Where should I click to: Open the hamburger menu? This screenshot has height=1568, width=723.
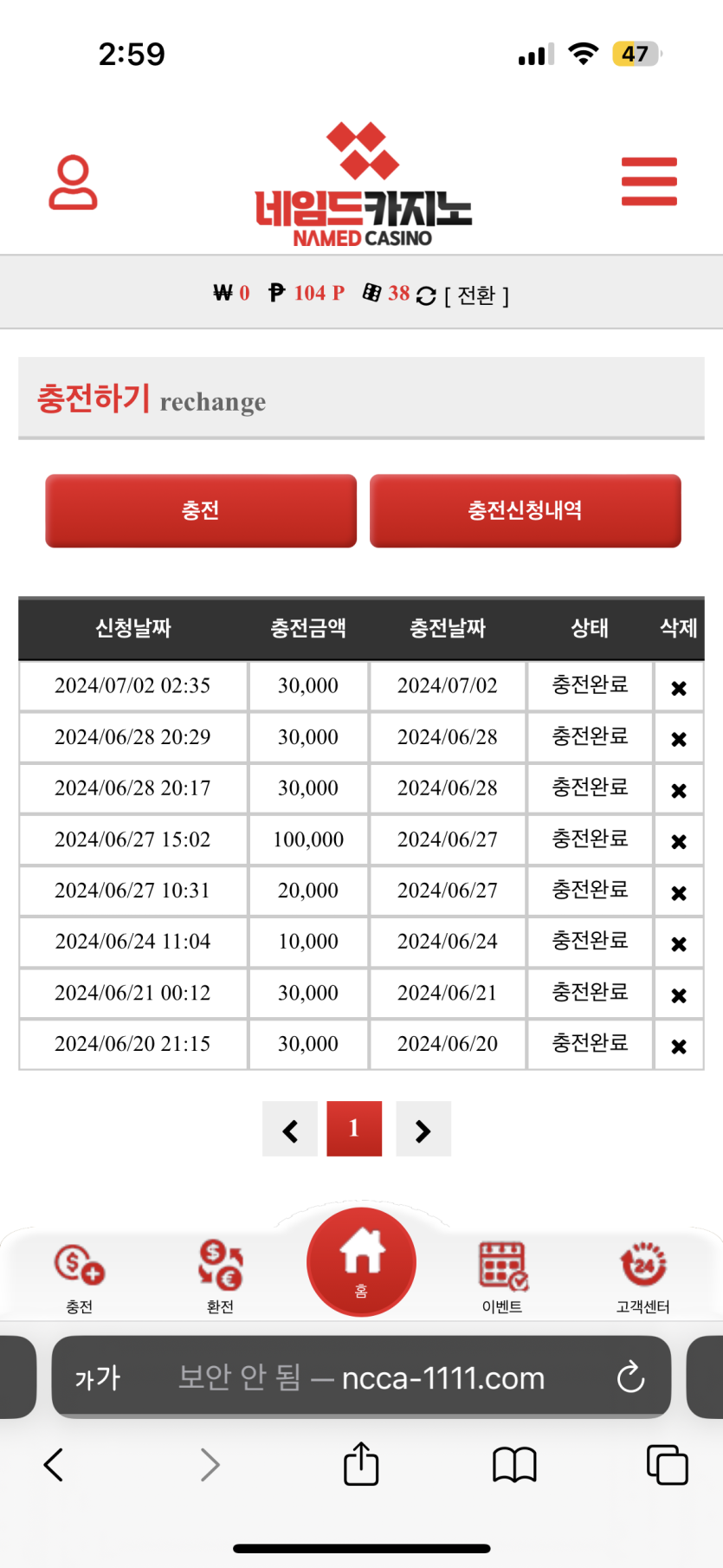649,182
